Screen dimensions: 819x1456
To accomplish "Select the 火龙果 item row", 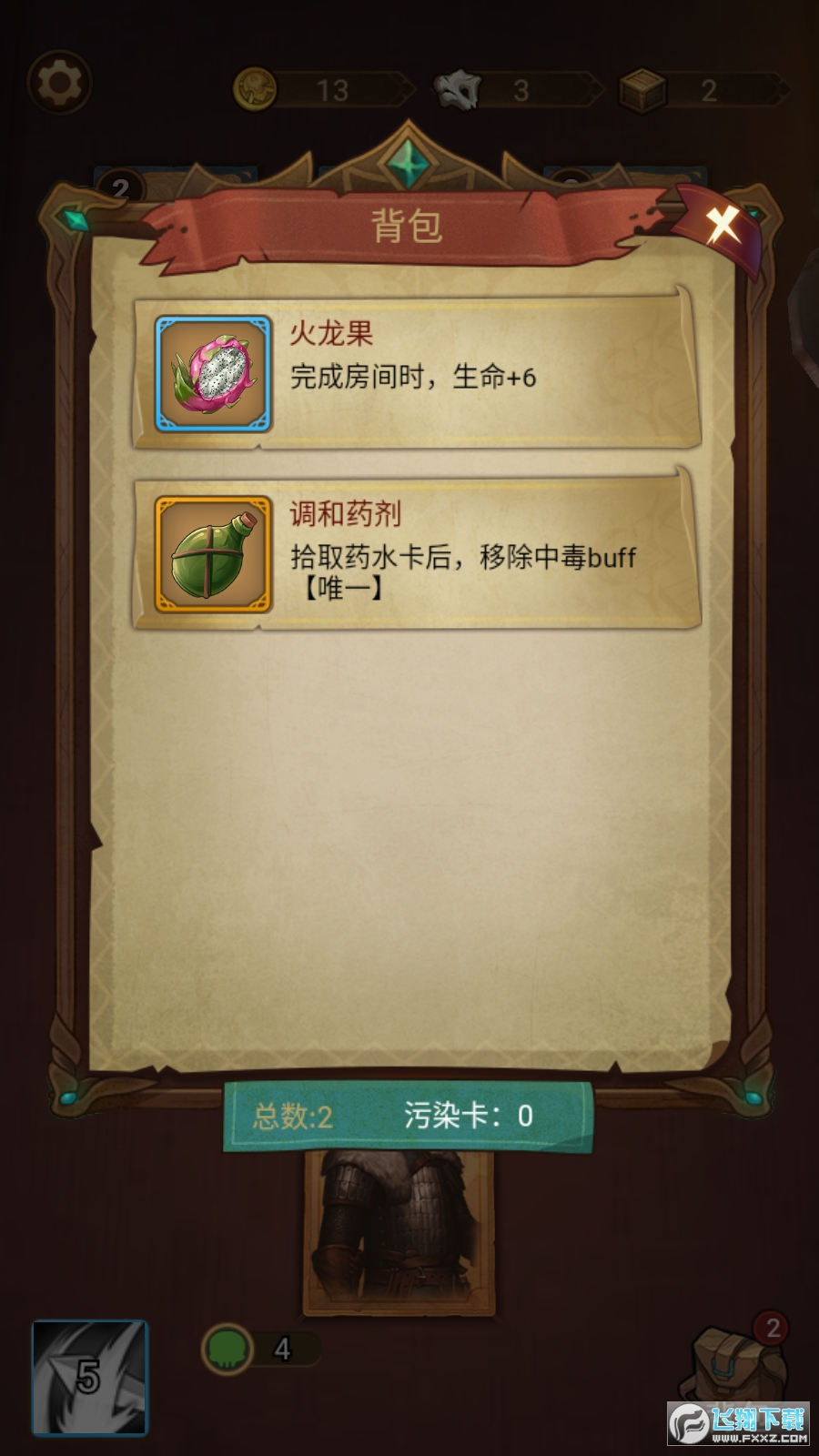I will (x=417, y=373).
